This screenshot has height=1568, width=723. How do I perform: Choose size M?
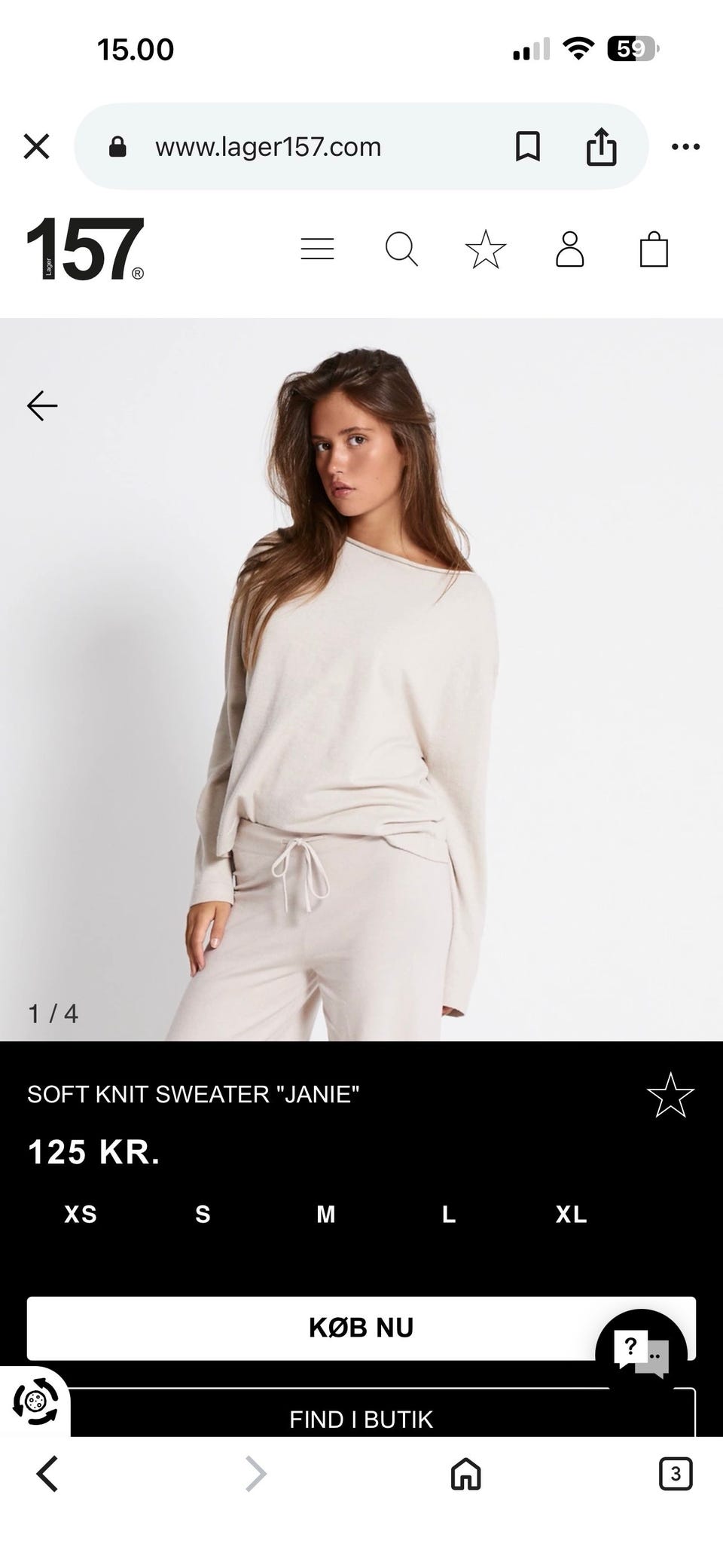pyautogui.click(x=325, y=1214)
